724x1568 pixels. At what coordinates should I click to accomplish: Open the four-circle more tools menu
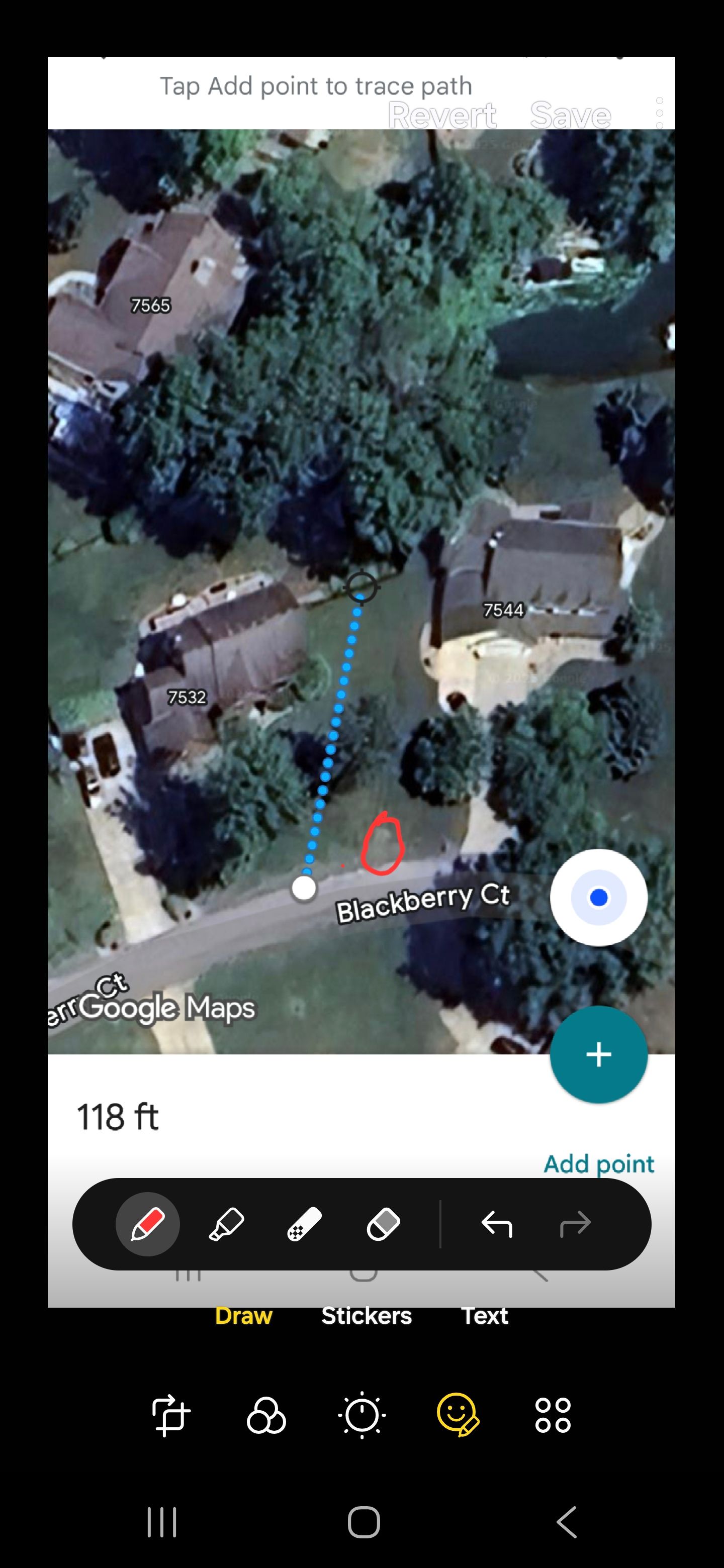[553, 1415]
